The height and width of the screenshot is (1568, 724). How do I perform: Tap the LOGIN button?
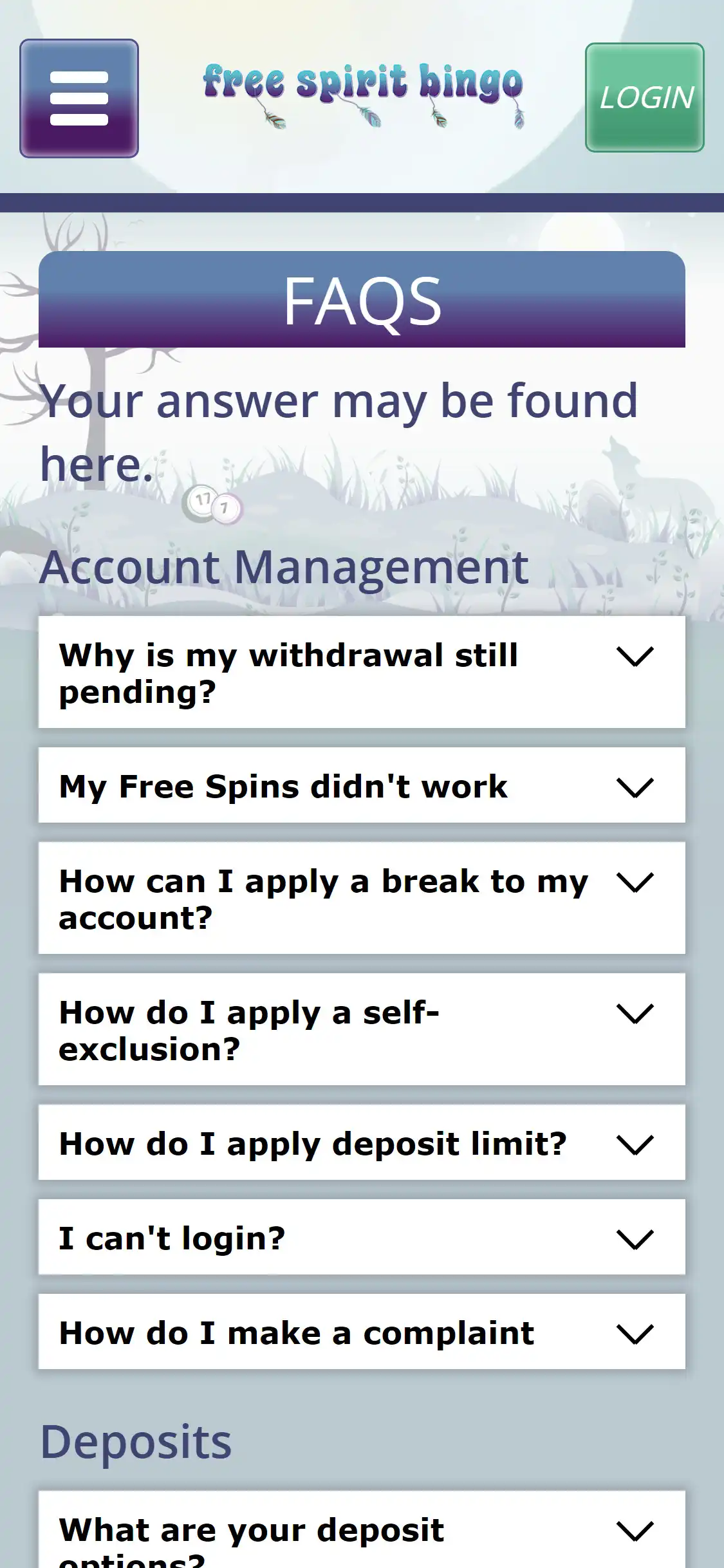click(x=644, y=98)
